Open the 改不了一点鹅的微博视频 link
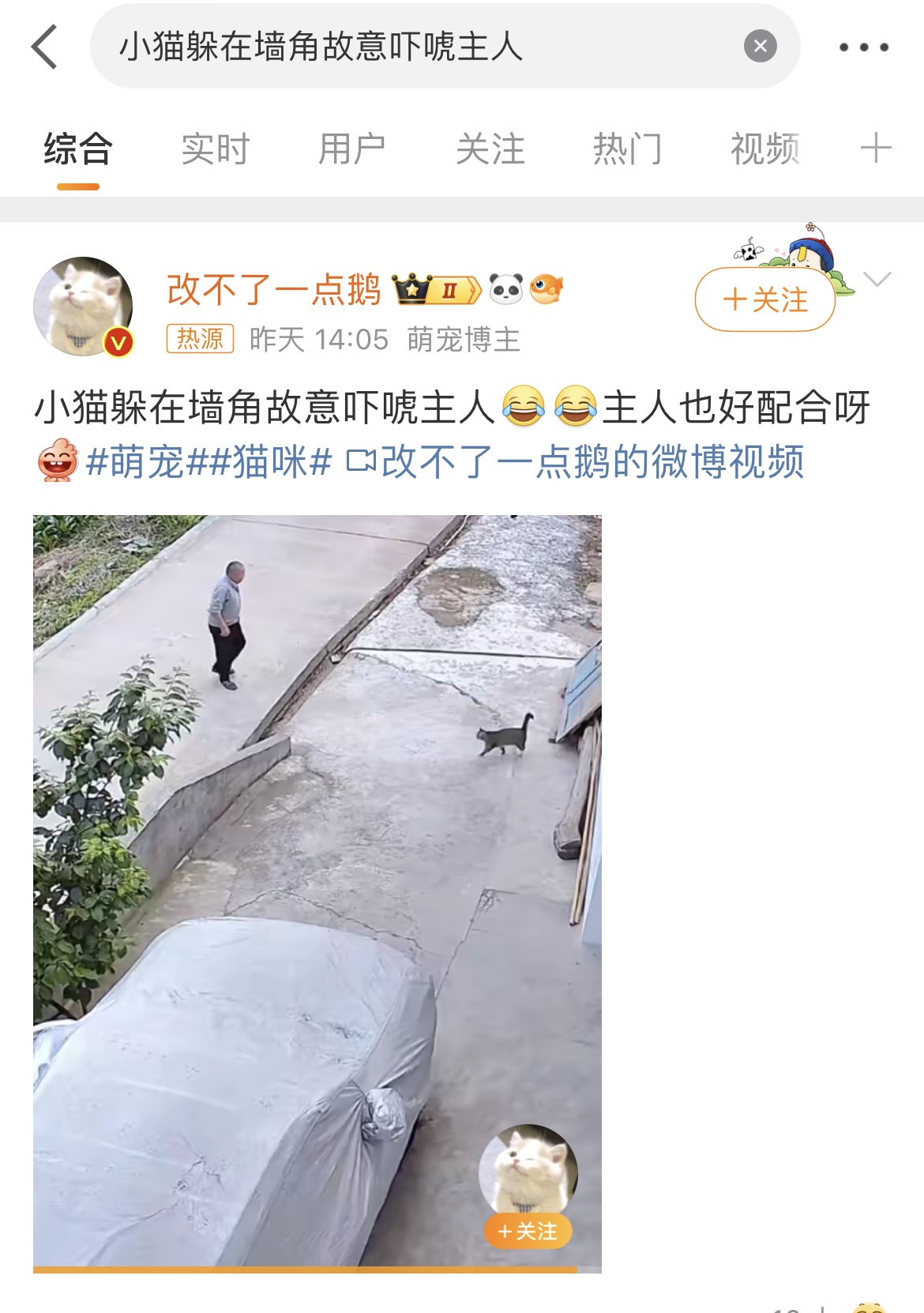The image size is (924, 1313). [x=577, y=461]
